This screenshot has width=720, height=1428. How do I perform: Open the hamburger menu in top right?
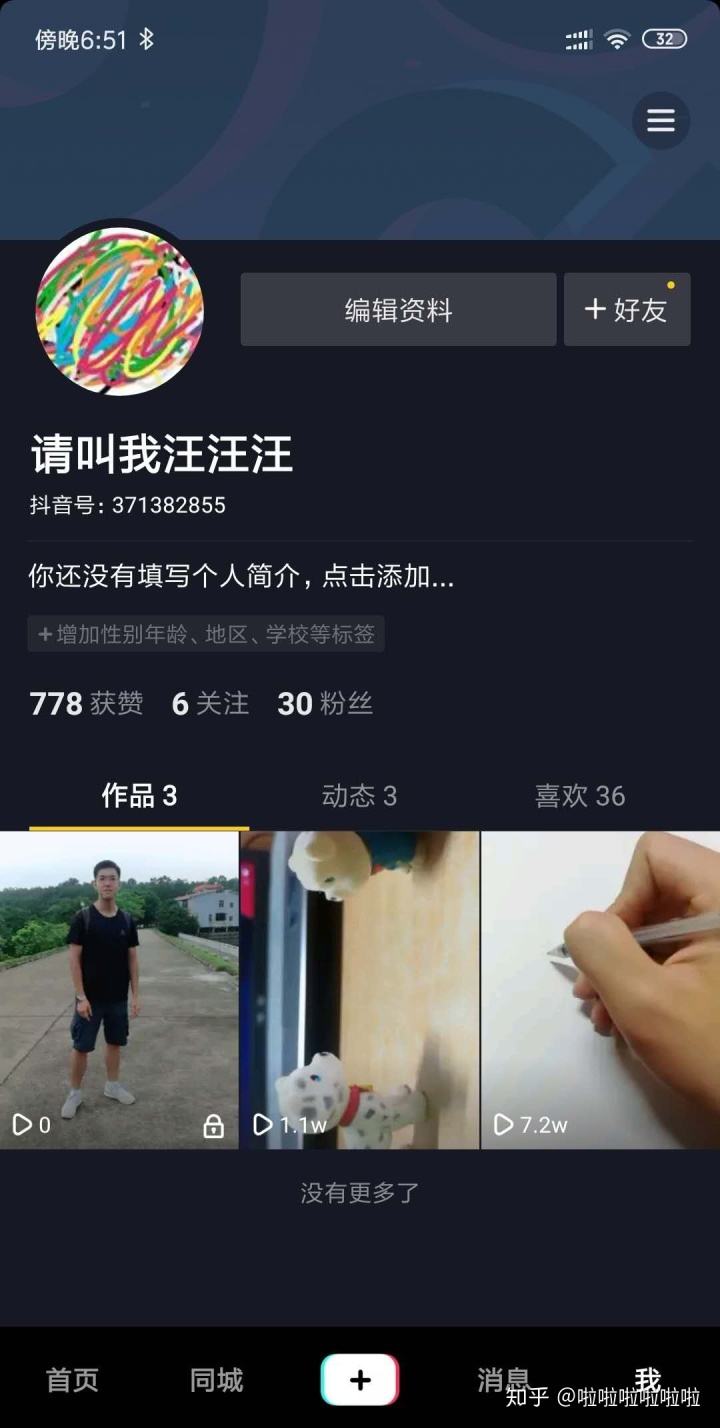660,120
